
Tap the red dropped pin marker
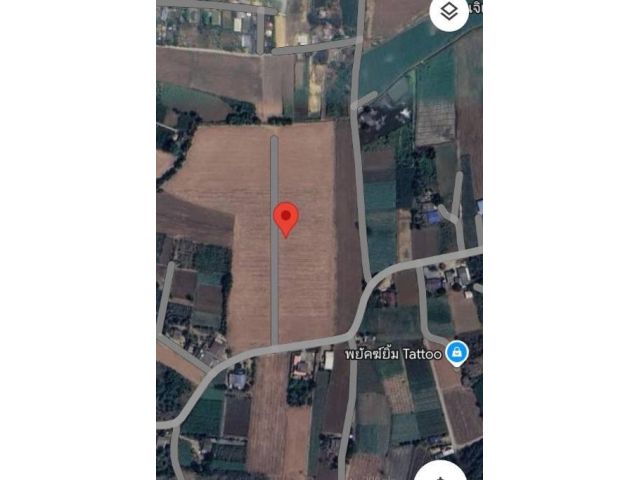pos(286,218)
